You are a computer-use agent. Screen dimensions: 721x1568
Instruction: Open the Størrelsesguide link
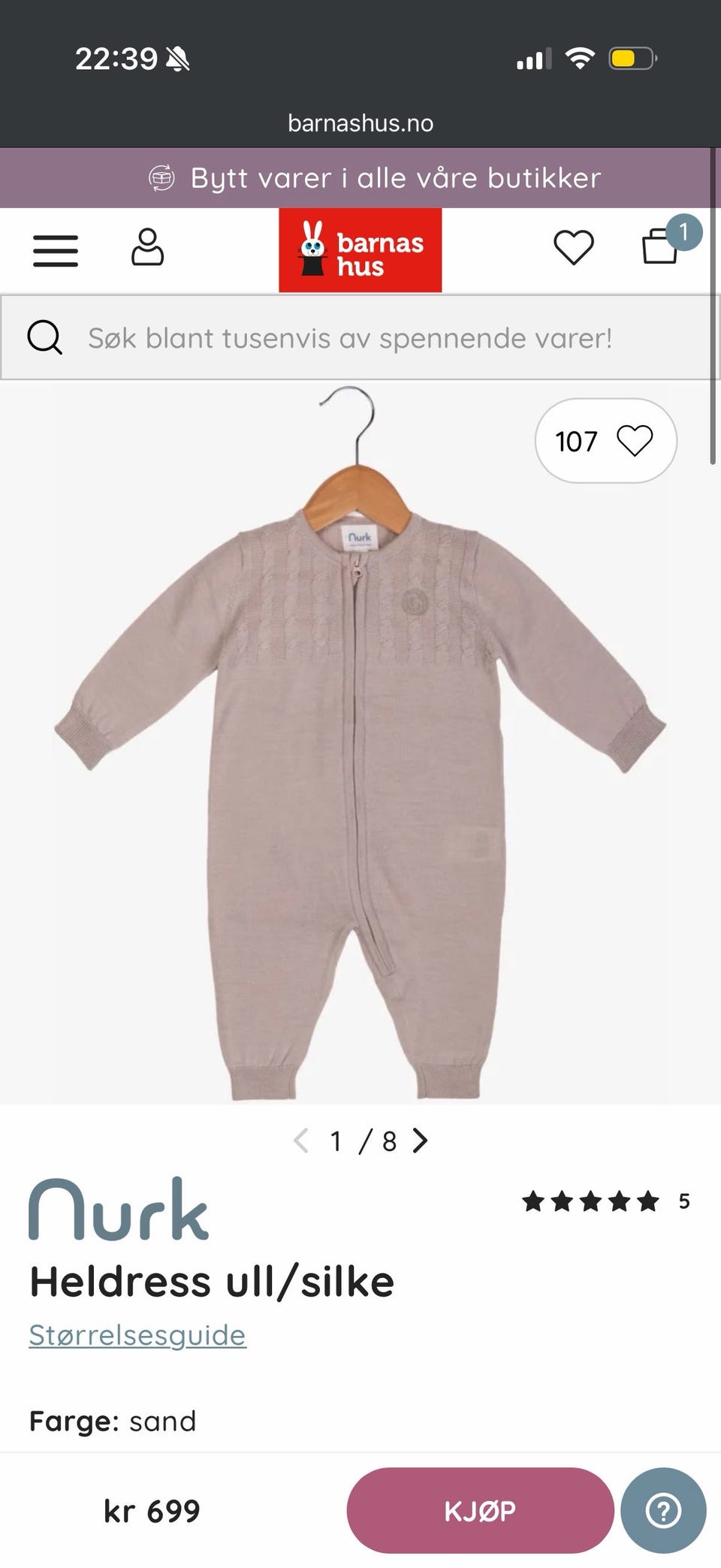point(137,1335)
